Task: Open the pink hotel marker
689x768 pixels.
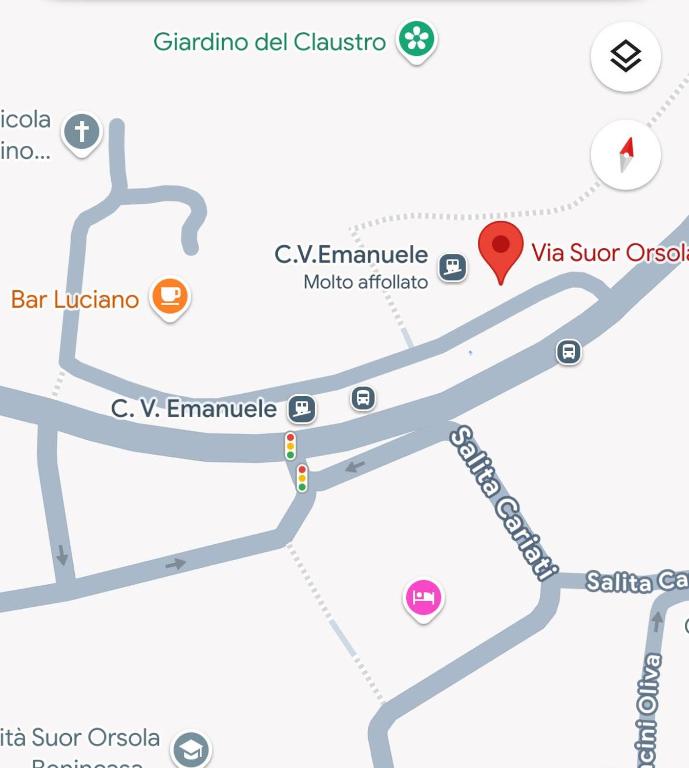Action: 423,598
